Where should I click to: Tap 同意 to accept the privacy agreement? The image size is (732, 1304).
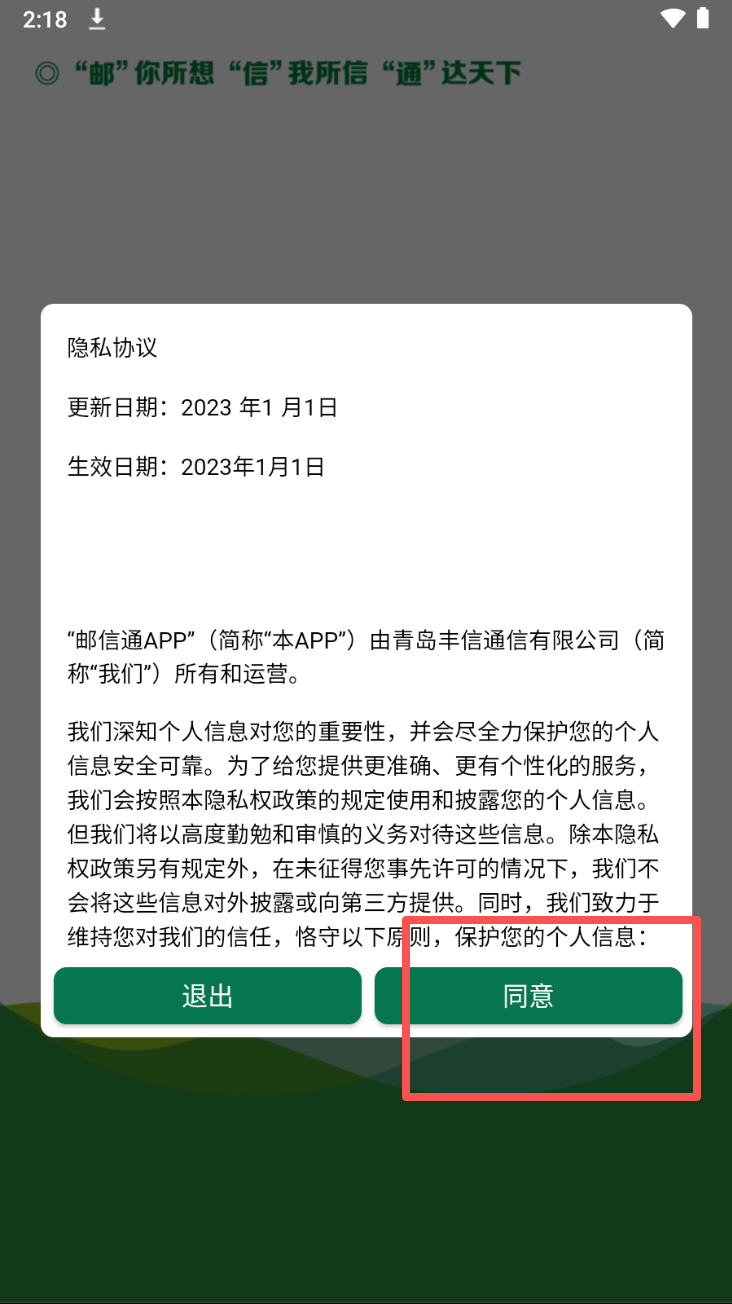(528, 996)
